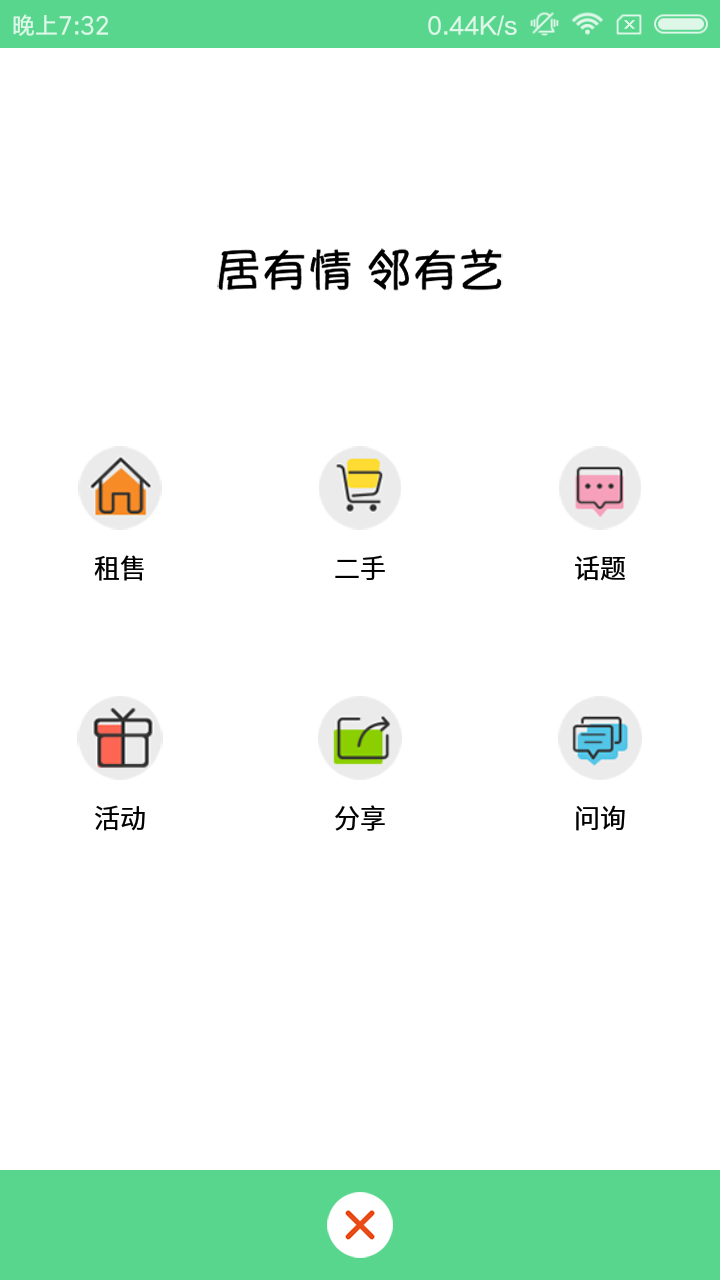Open the 租售 rentals home icon

click(120, 487)
